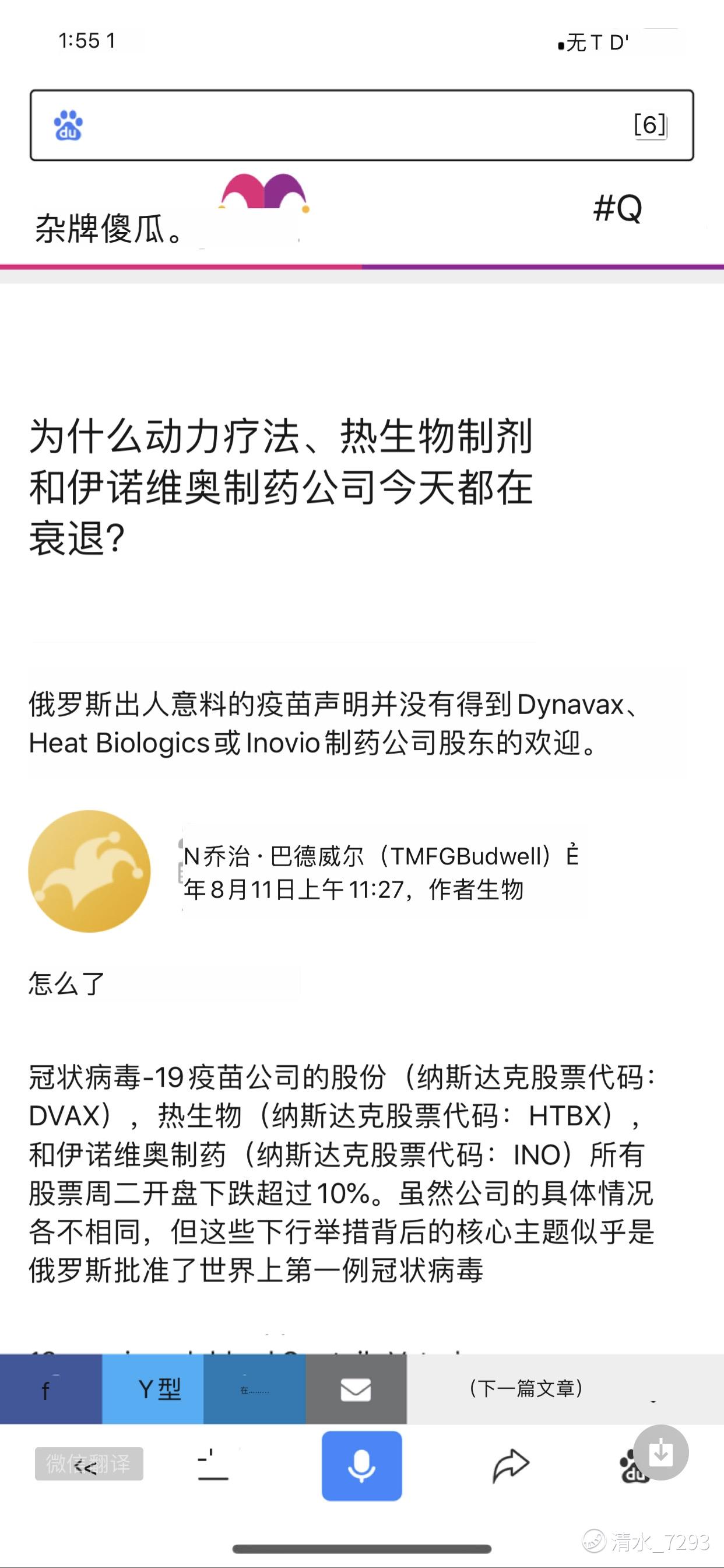Tap the Baidu address bar
724x1568 pixels.
[353, 125]
